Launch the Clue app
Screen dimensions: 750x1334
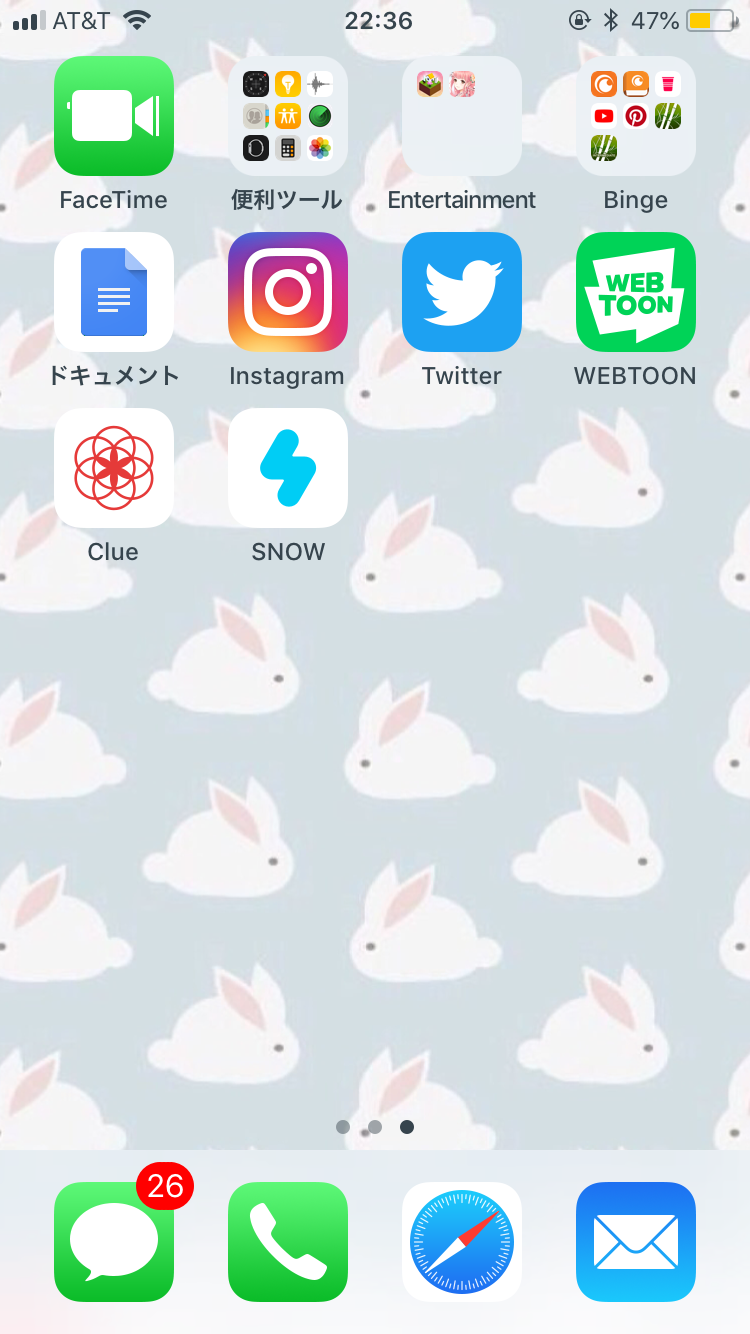[113, 468]
